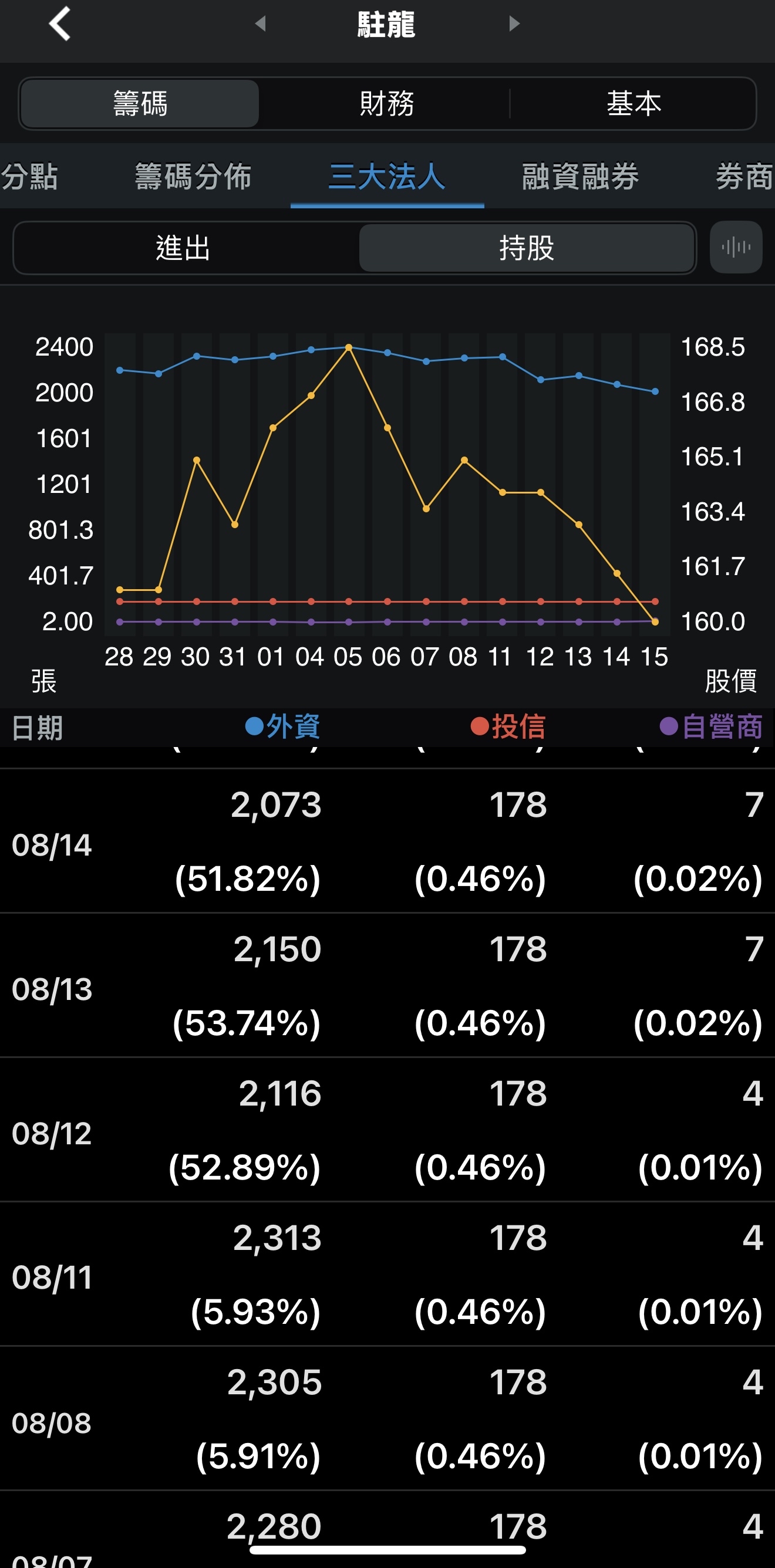Open the 籌碼分佈 tab
The width and height of the screenshot is (775, 1568).
[x=193, y=177]
